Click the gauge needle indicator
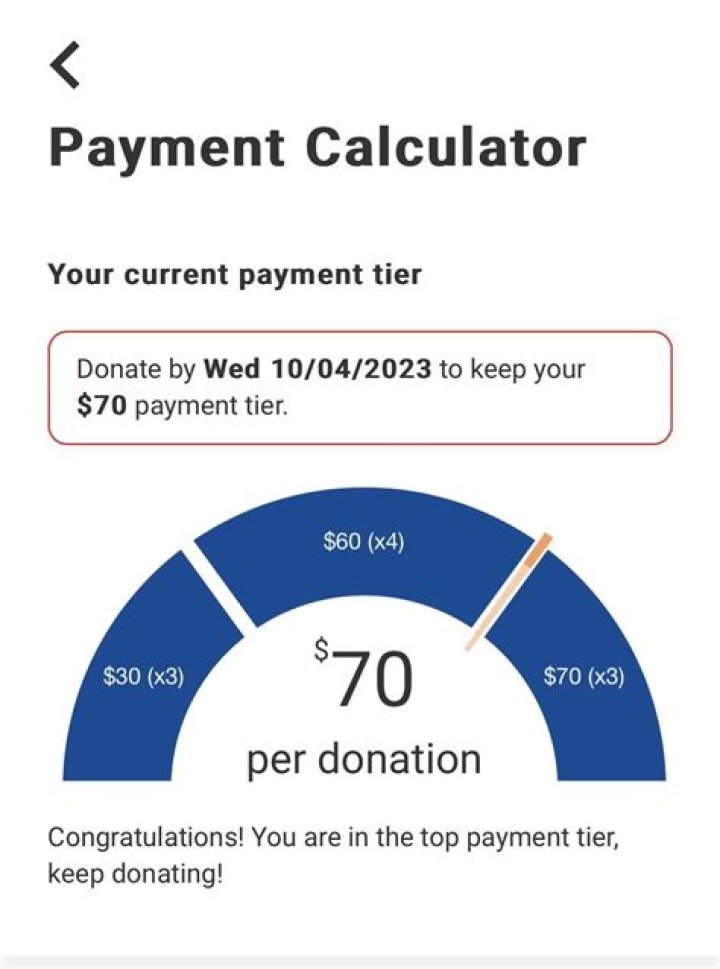Image resolution: width=720 pixels, height=969 pixels. tap(510, 590)
